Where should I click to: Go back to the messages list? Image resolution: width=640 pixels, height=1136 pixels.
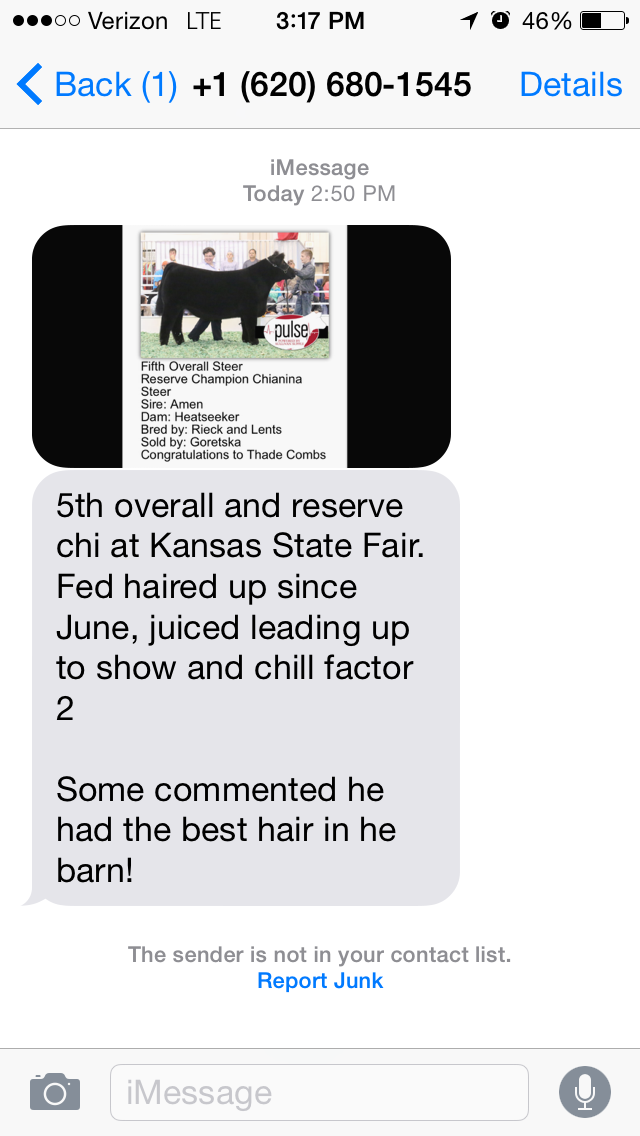(x=97, y=85)
